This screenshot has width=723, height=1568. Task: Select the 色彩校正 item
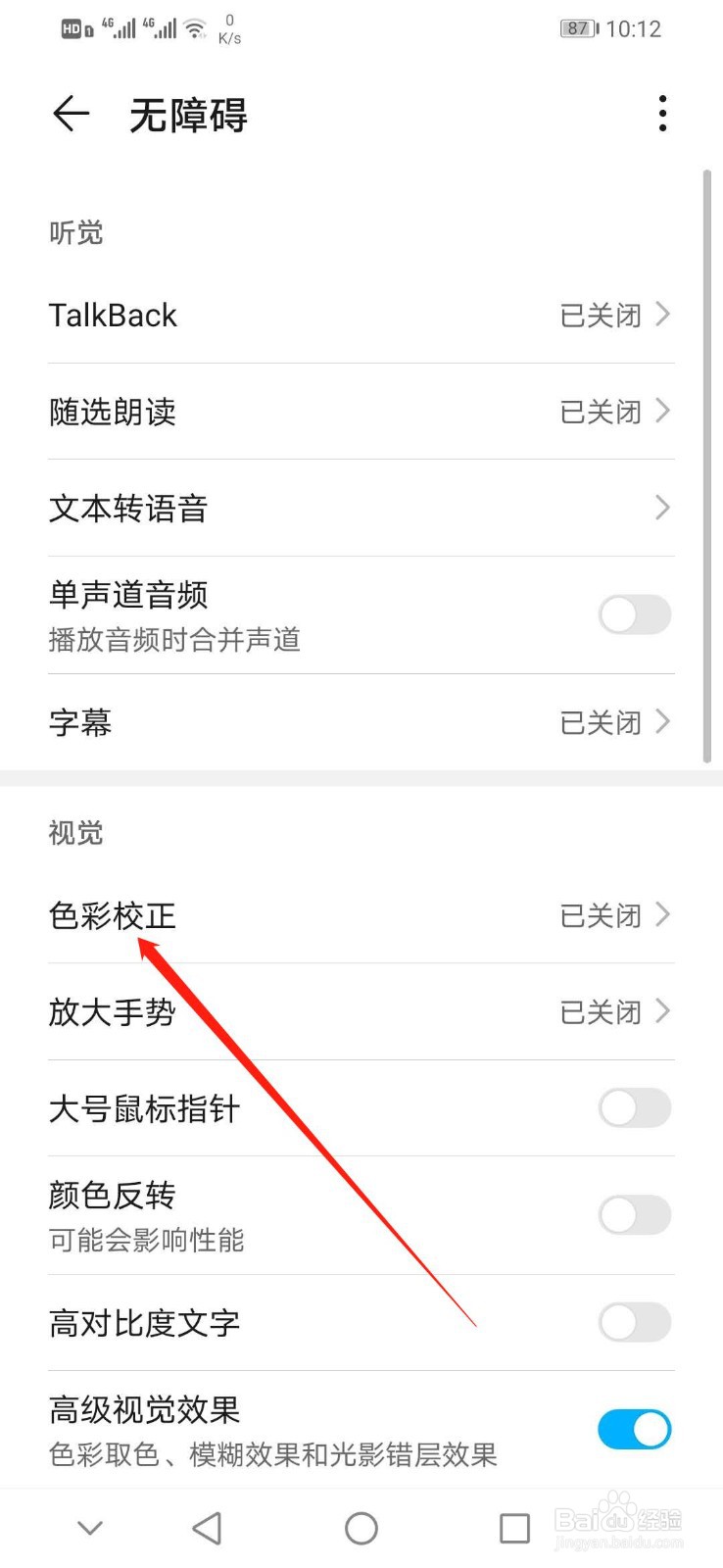[x=112, y=916]
